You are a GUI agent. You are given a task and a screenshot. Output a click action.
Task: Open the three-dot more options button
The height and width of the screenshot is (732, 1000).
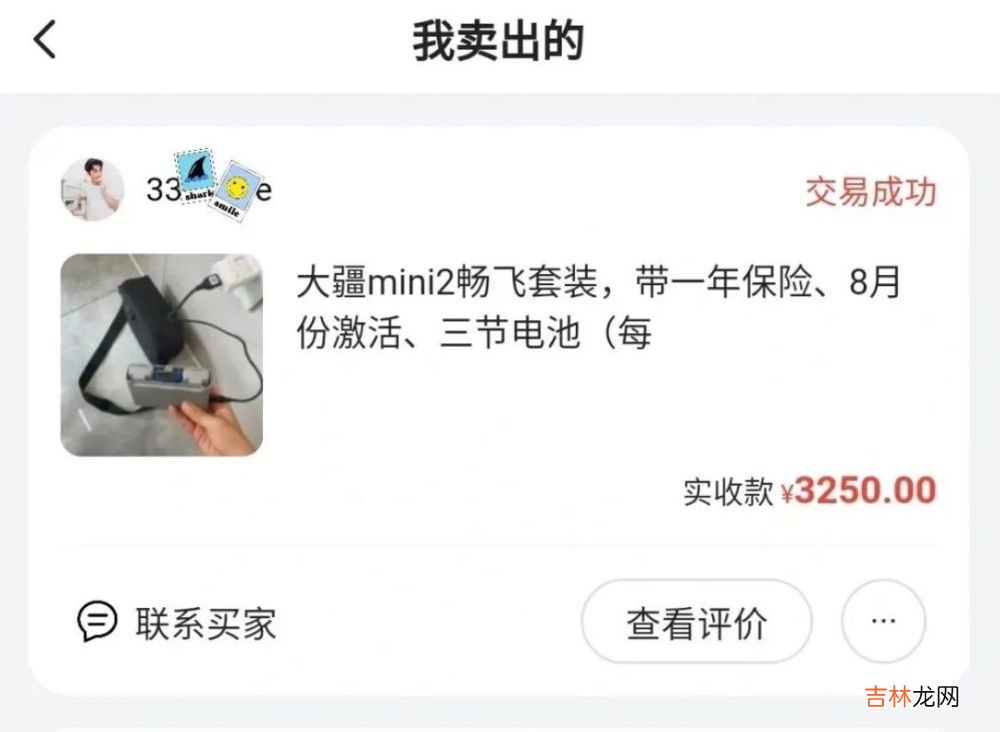pyautogui.click(x=883, y=622)
